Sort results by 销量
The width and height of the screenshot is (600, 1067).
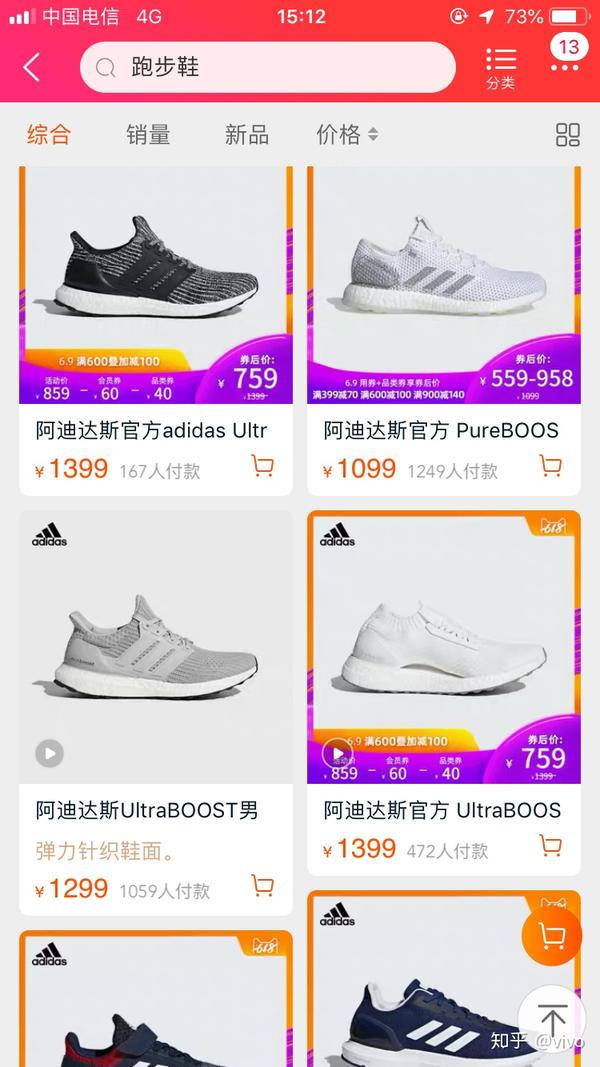click(148, 134)
